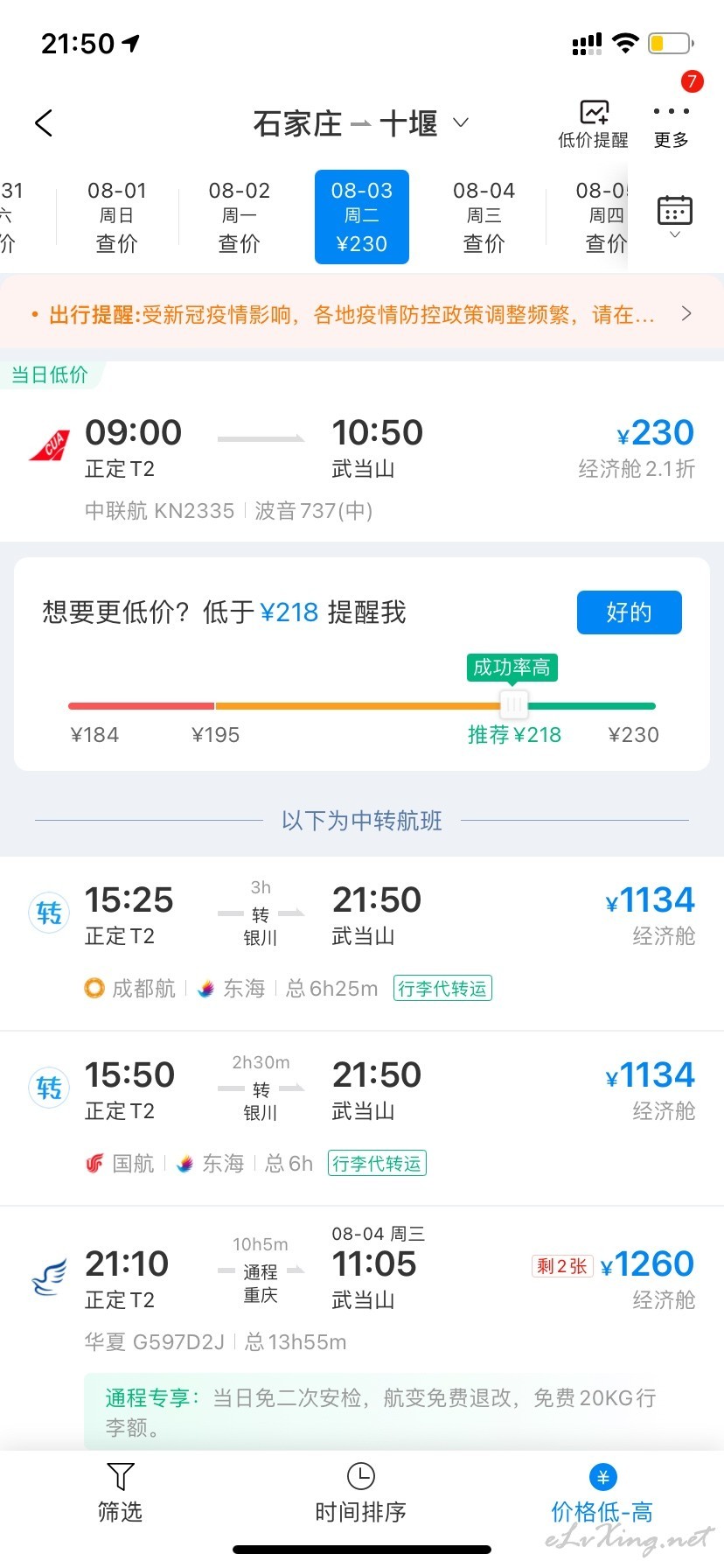The width and height of the screenshot is (724, 1568).
Task: Open the 出行提醒 travel notice banner
Action: coord(362,314)
